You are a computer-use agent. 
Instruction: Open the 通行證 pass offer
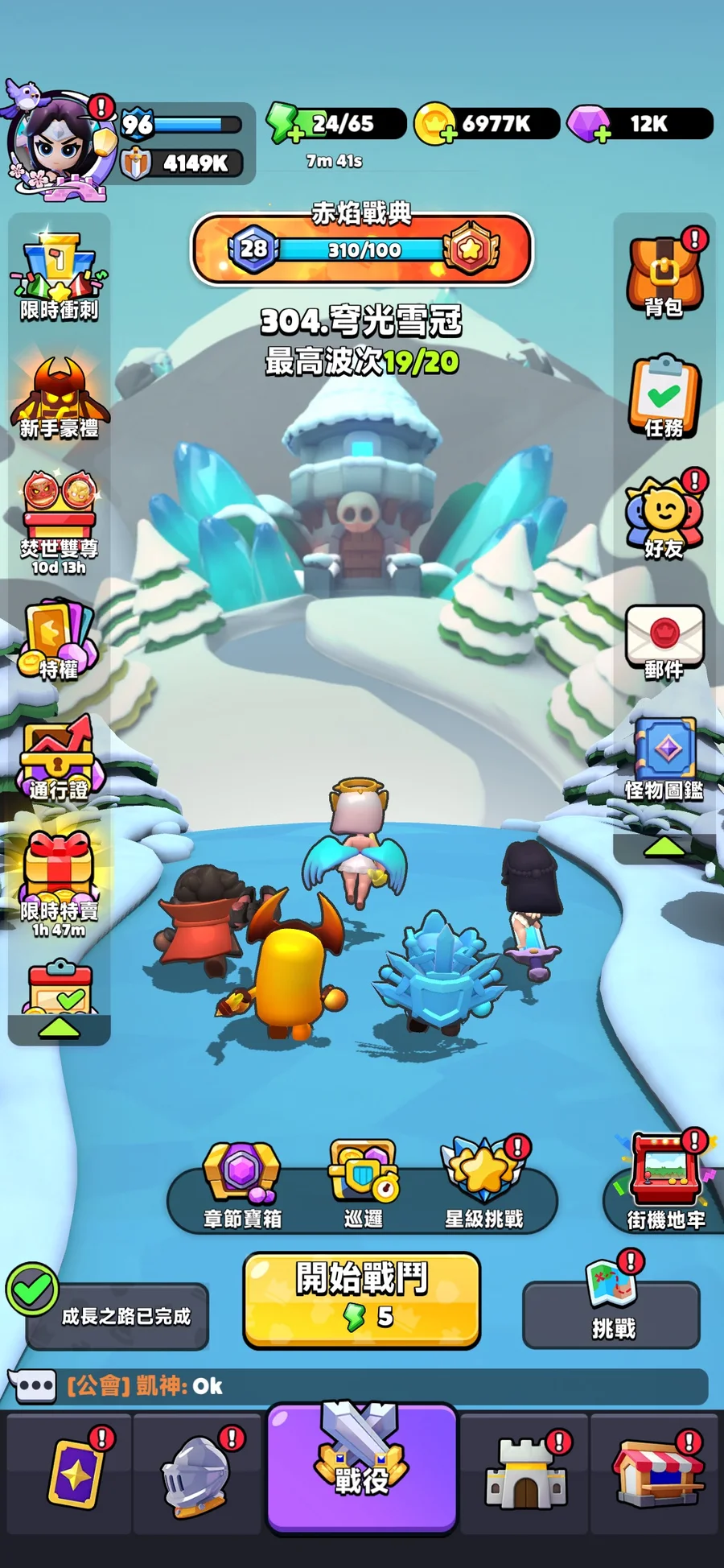click(59, 758)
